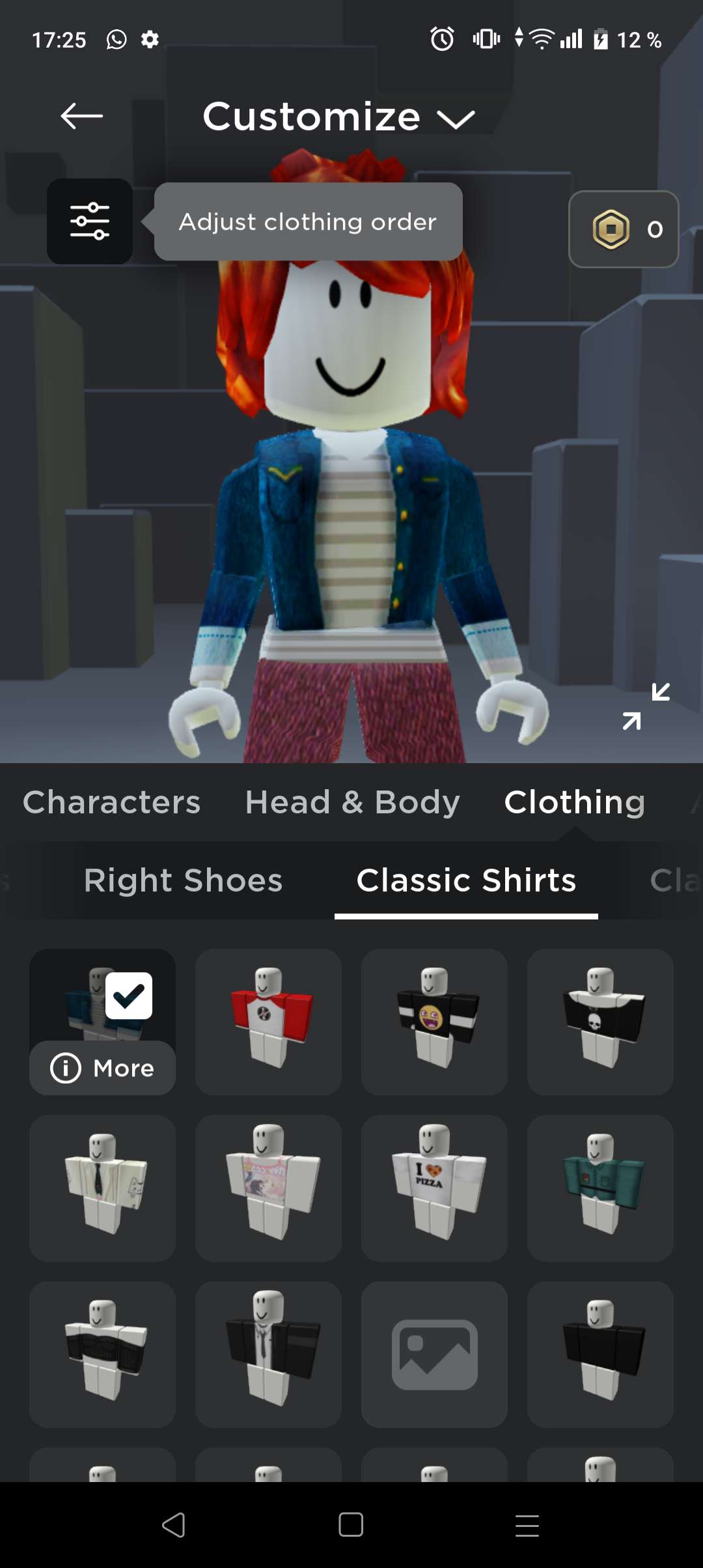Image resolution: width=703 pixels, height=1568 pixels.
Task: Equip the black skull shirt
Action: coord(600,1021)
